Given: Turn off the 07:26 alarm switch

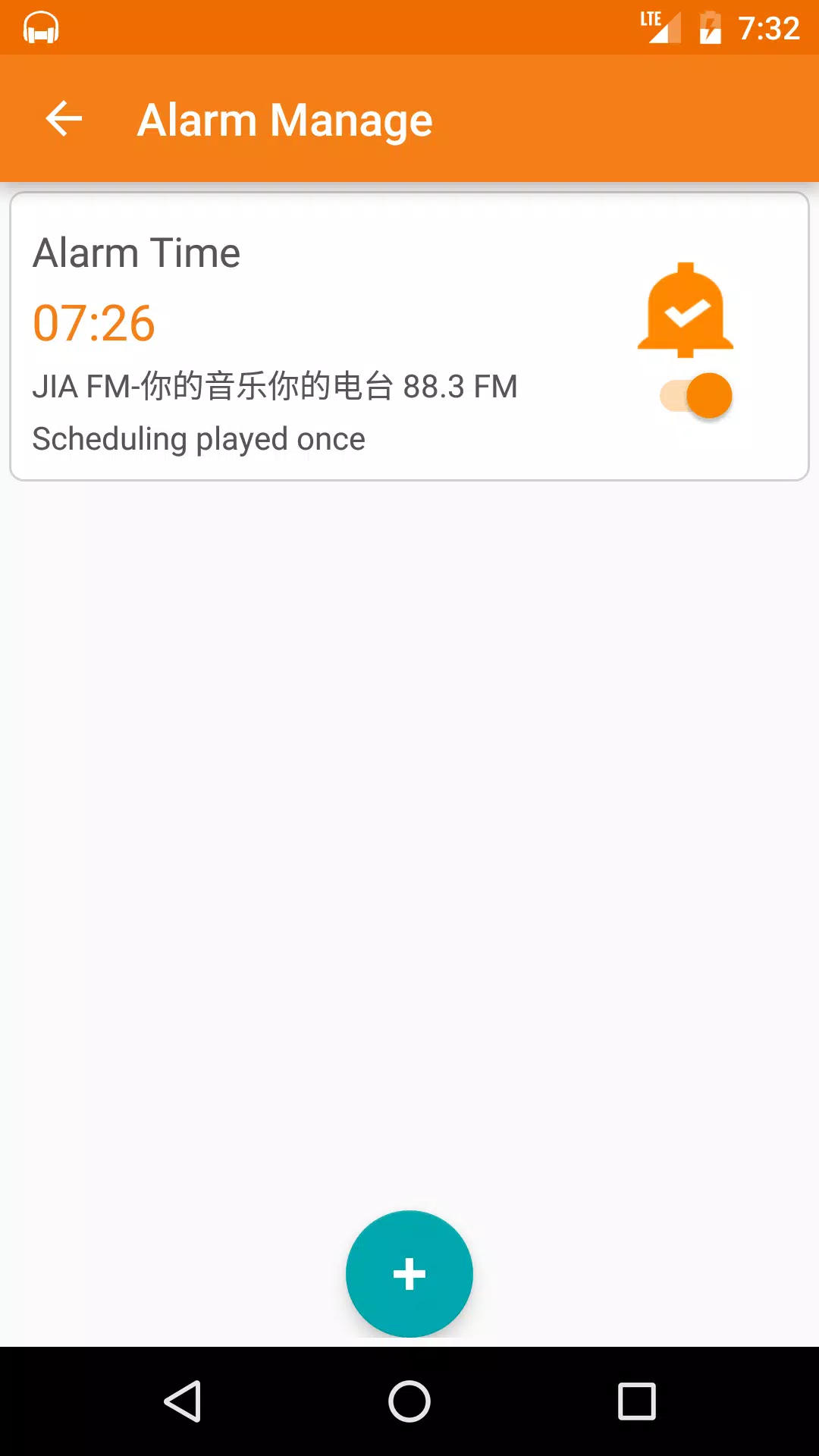Looking at the screenshot, I should (696, 396).
